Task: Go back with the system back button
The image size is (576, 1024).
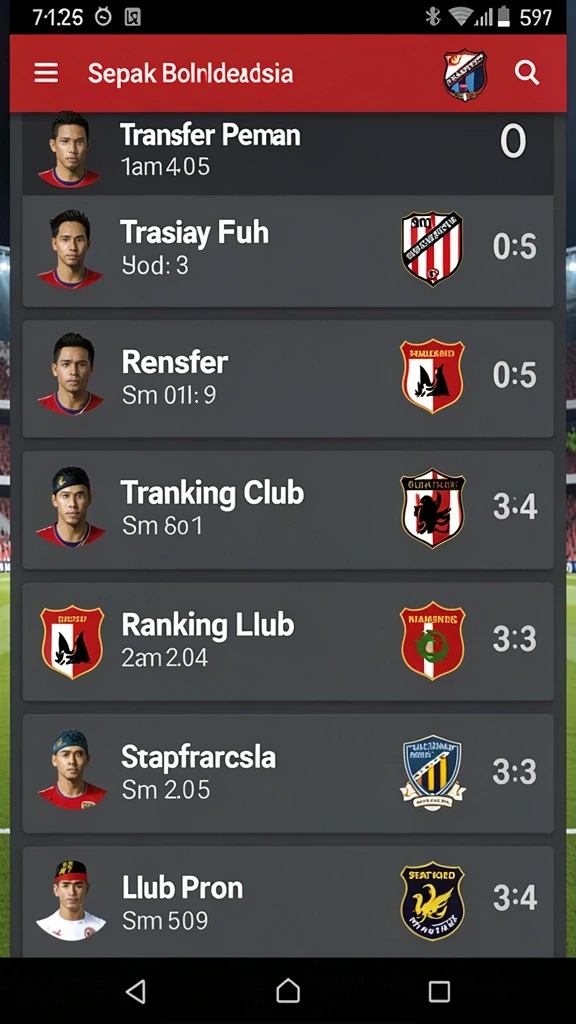Action: 136,991
